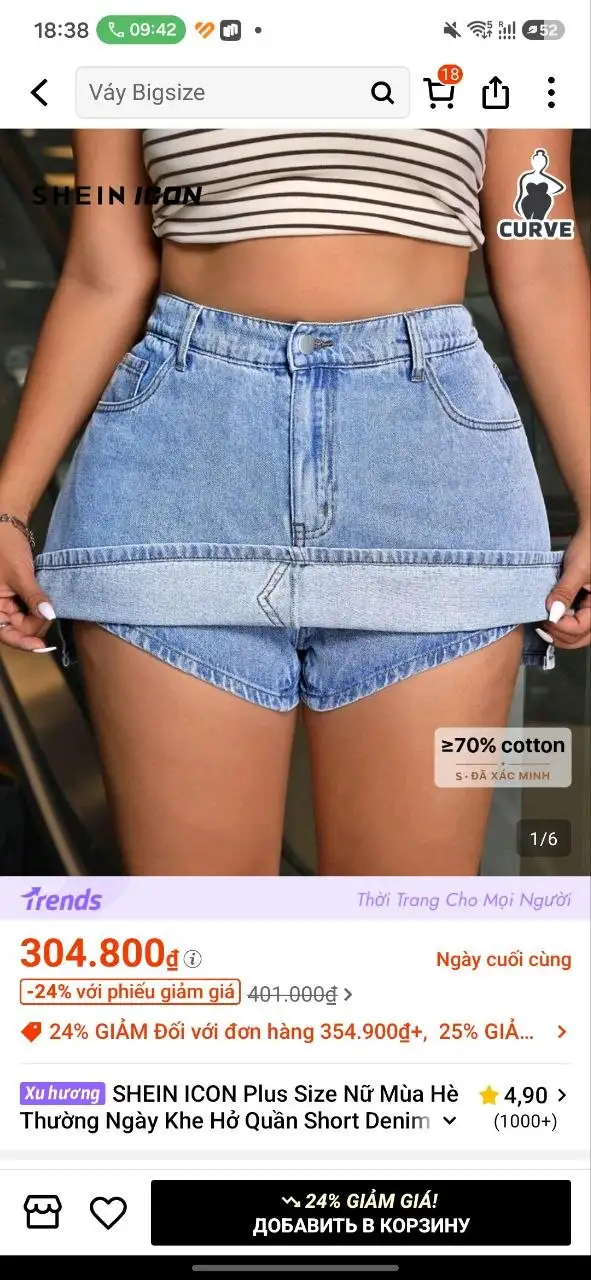View price info next to 304.800đ

click(x=192, y=959)
